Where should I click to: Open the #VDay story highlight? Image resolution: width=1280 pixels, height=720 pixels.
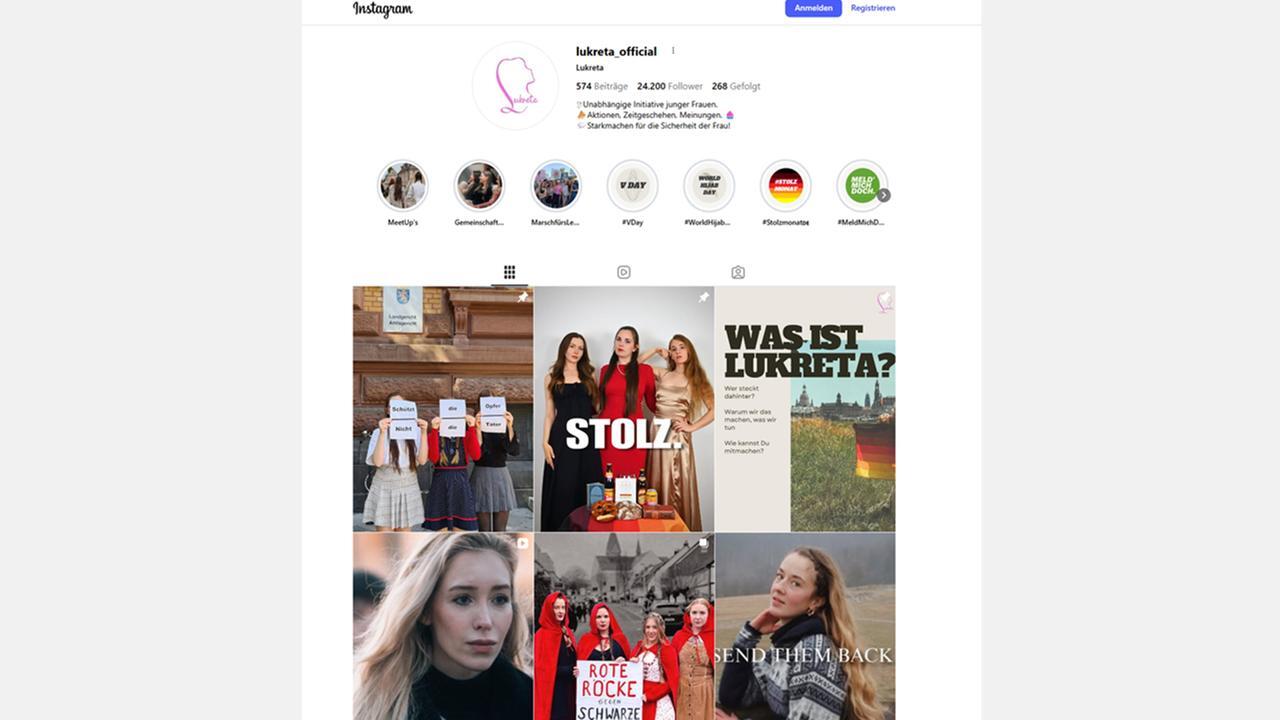coord(632,186)
